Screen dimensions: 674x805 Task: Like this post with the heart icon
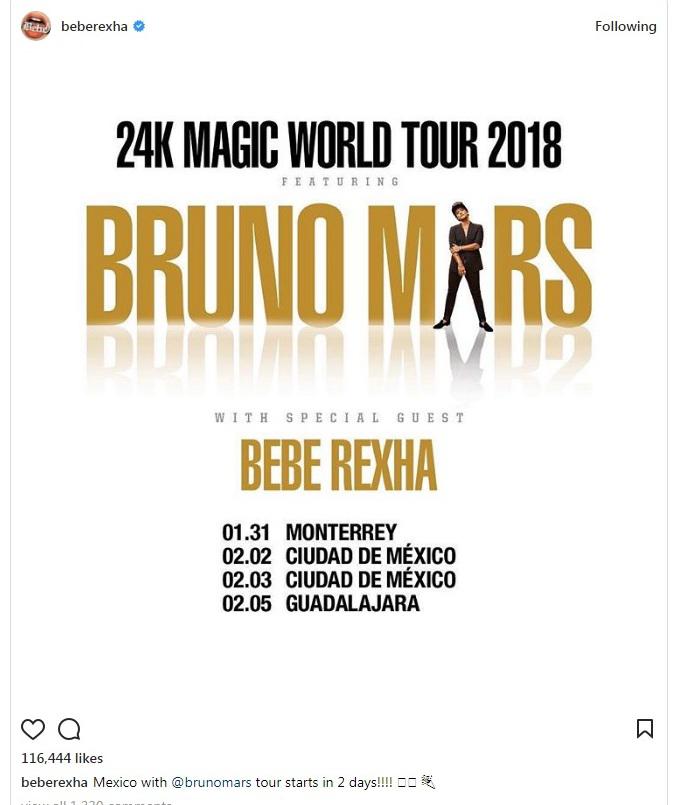pos(33,729)
